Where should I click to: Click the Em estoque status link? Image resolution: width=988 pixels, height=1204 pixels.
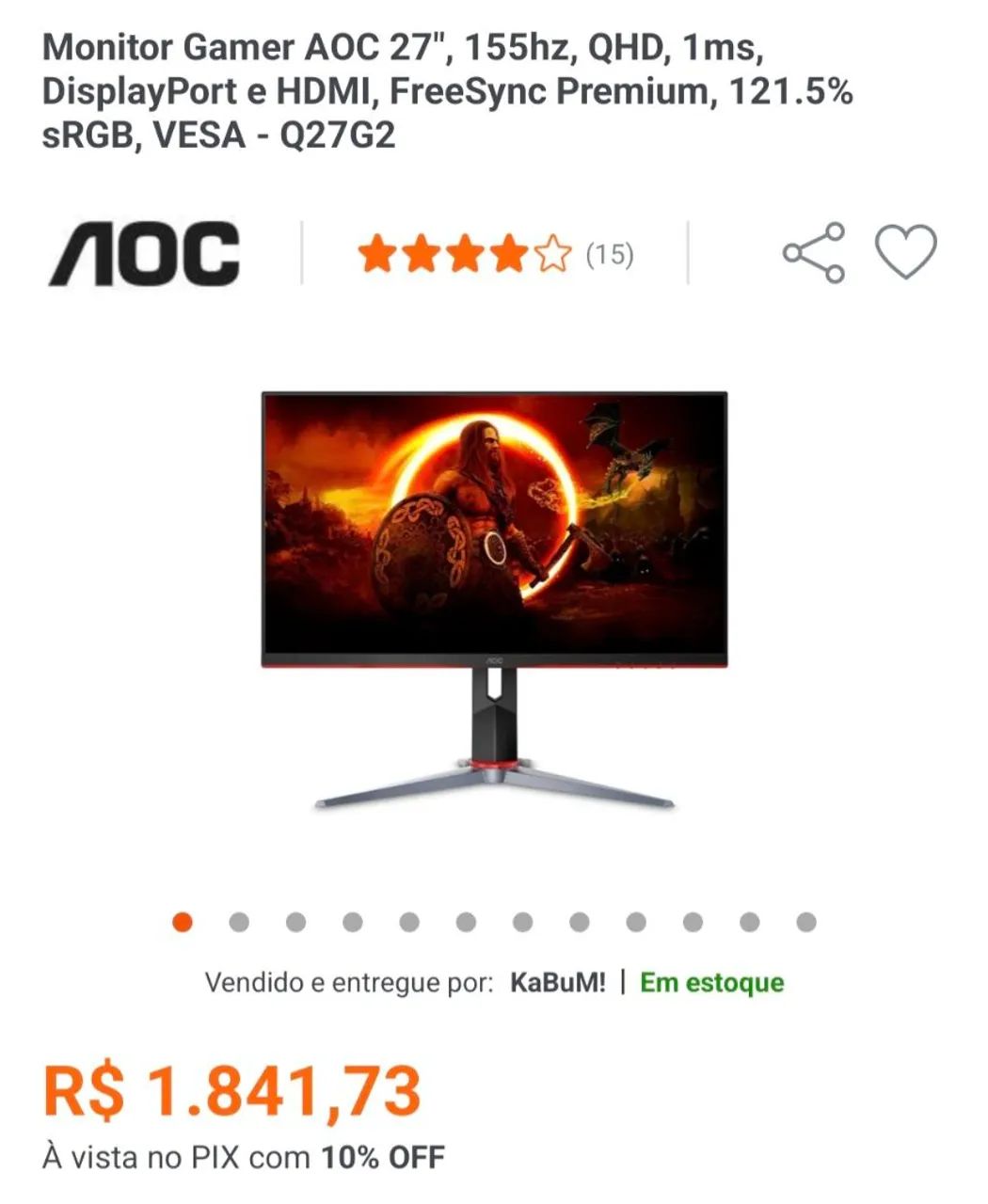click(x=710, y=981)
